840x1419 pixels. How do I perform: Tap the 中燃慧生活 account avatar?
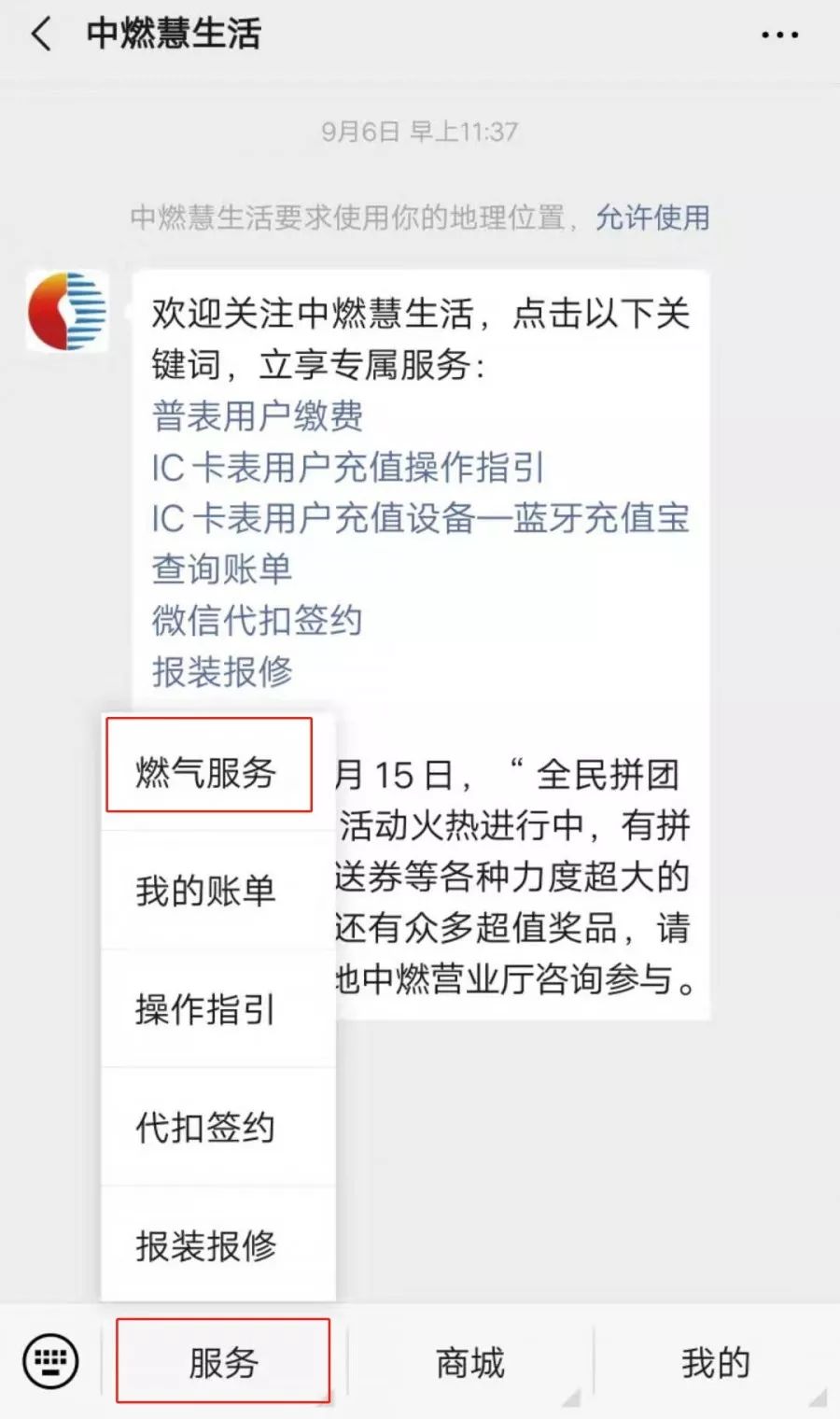pyautogui.click(x=67, y=311)
